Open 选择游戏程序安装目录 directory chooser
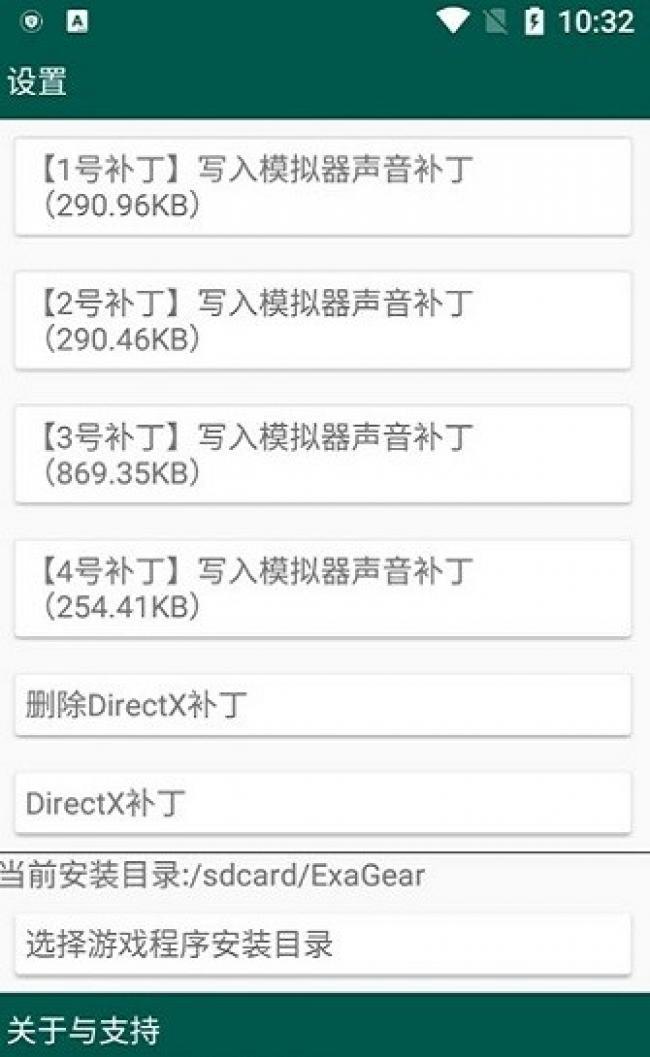Screen dimensions: 650x1057 click(x=322, y=944)
